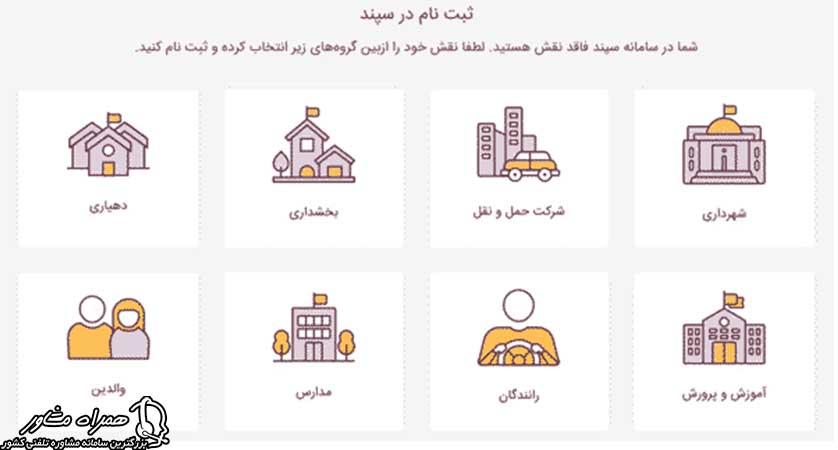Open the بخشداری registration card

click(x=312, y=168)
